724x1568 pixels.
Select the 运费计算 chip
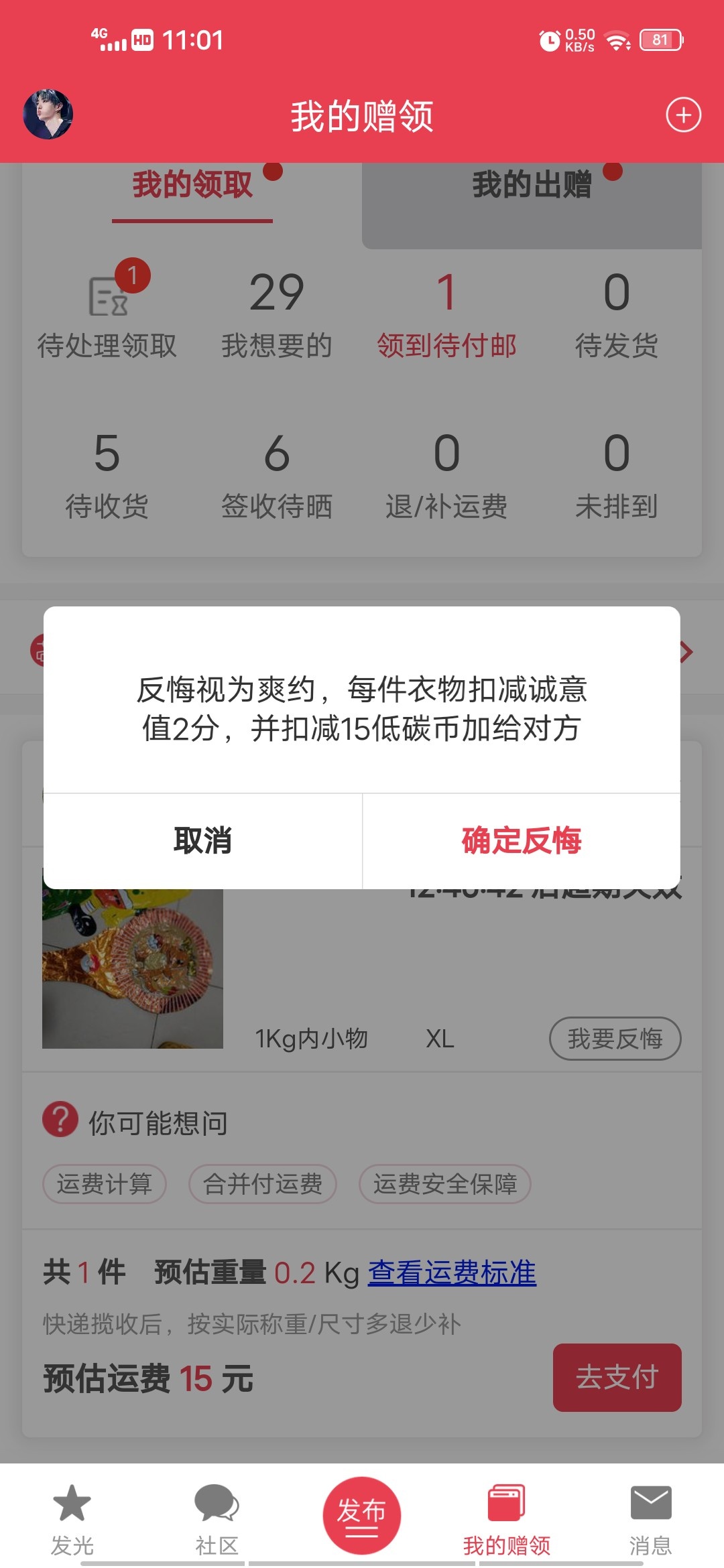click(x=105, y=1184)
